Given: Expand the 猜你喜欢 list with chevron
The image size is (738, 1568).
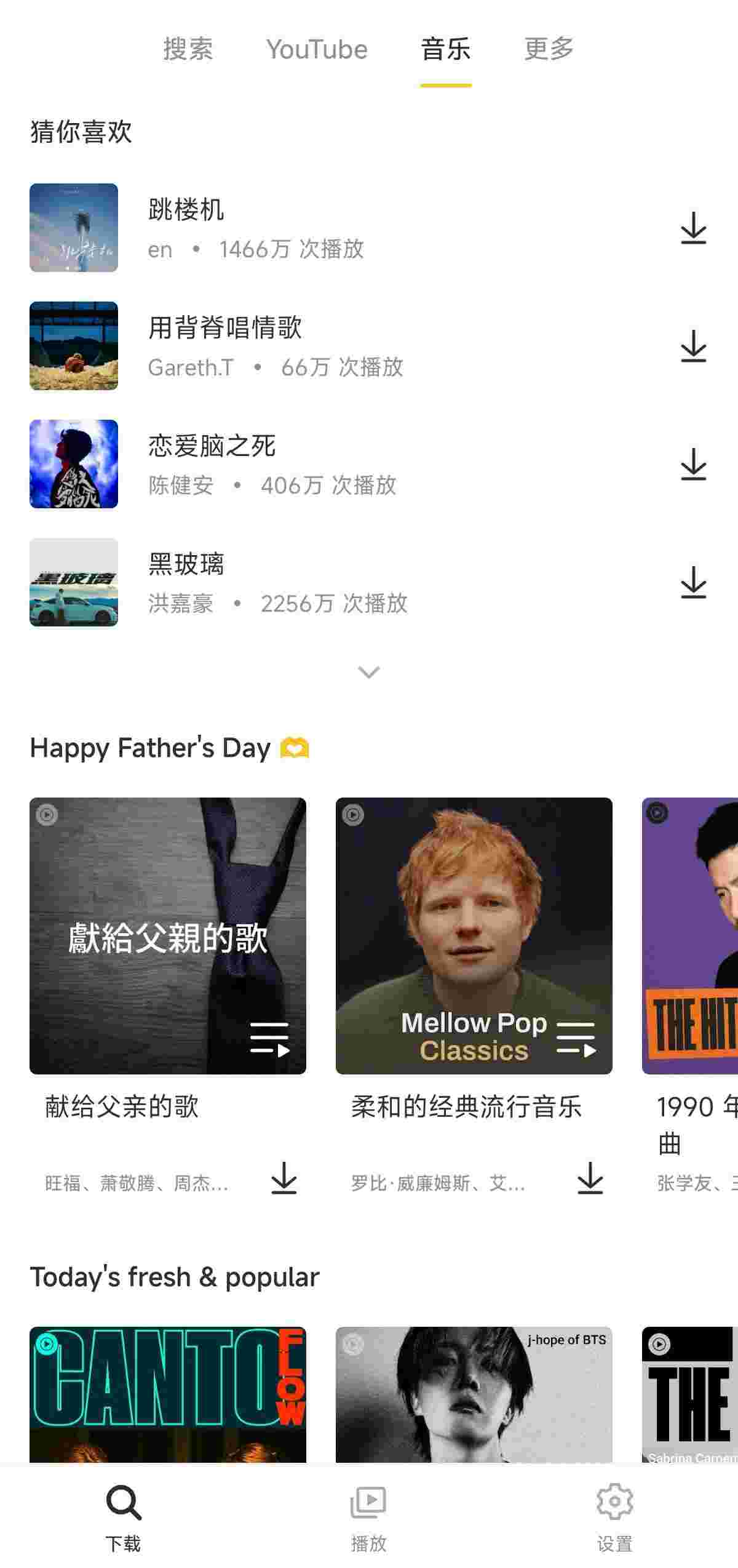Looking at the screenshot, I should click(x=368, y=672).
